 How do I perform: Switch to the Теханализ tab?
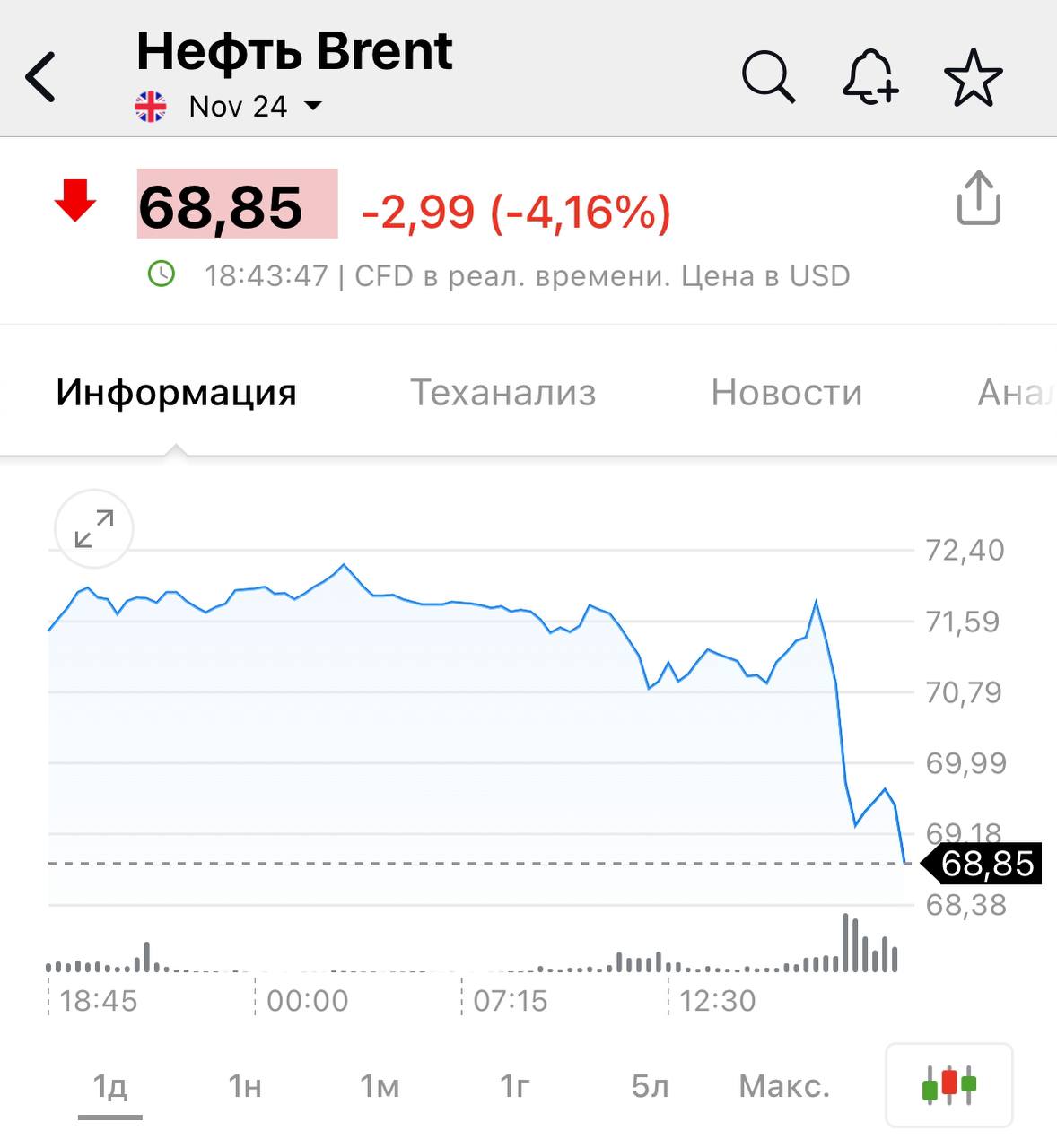pos(502,393)
